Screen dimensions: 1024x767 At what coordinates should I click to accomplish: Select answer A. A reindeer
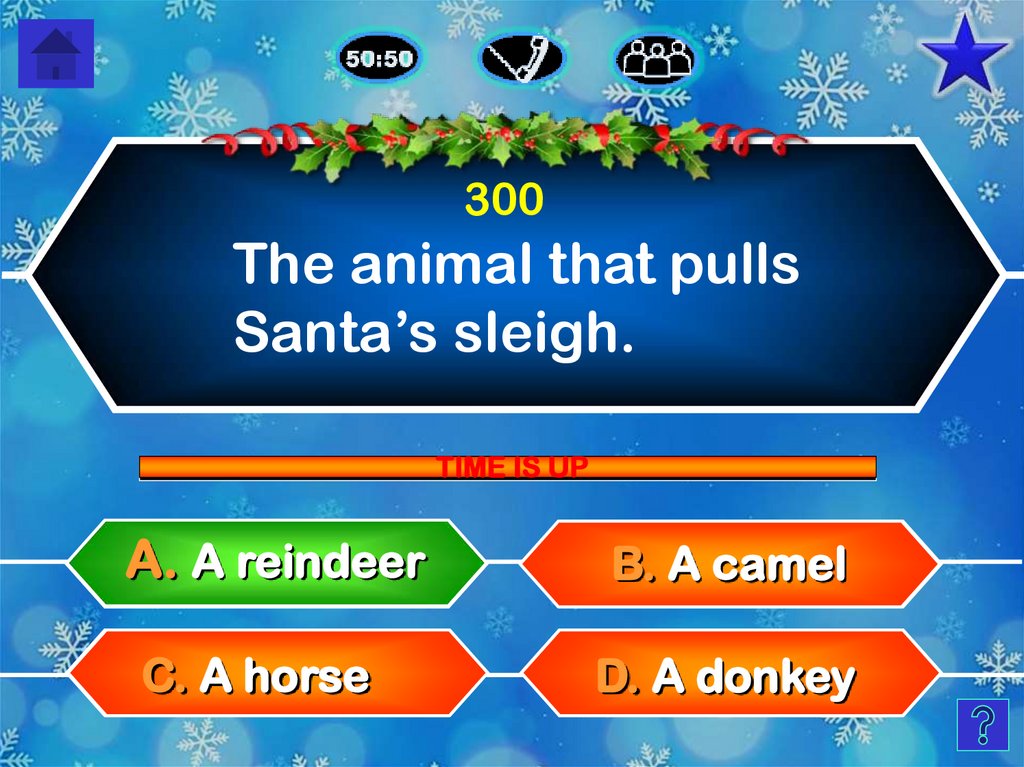(275, 563)
